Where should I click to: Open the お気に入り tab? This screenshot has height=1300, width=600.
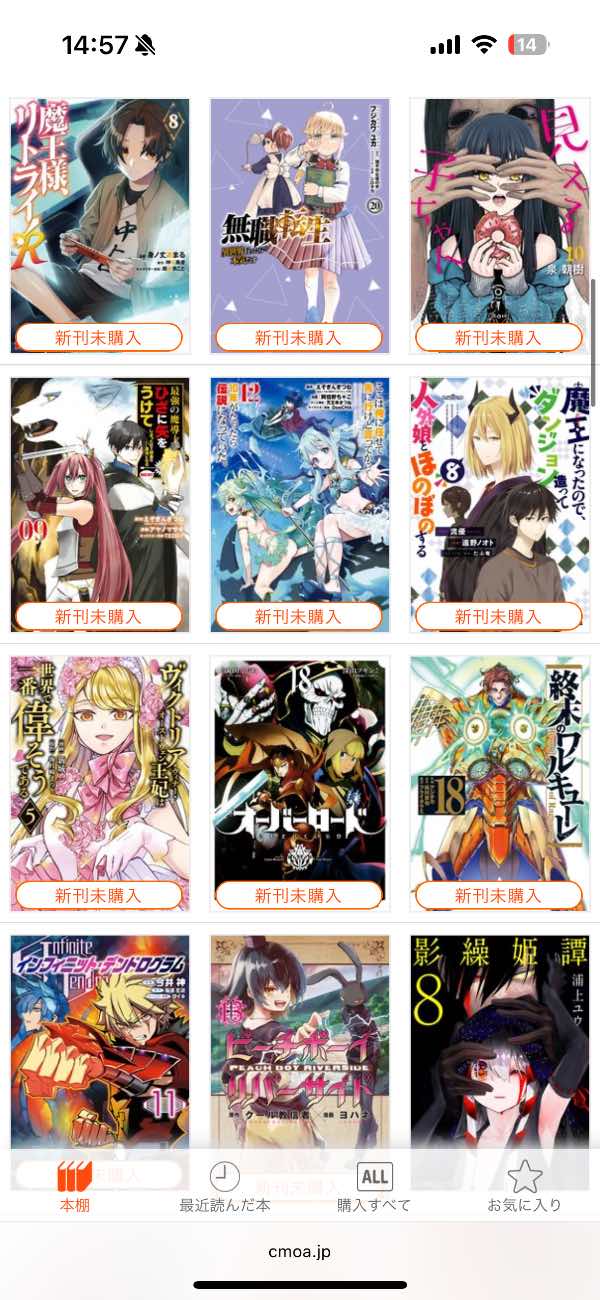(x=524, y=1187)
